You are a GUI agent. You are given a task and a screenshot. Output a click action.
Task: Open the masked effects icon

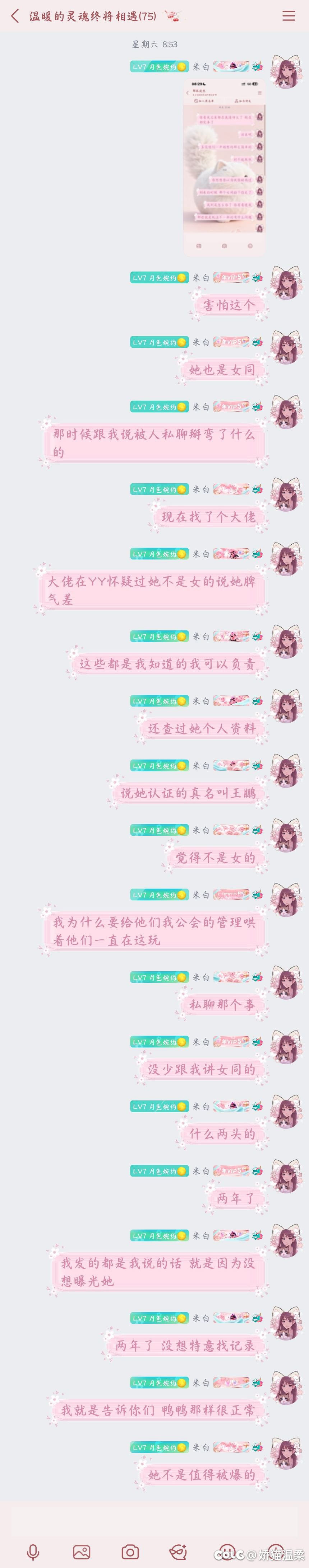[178, 1551]
